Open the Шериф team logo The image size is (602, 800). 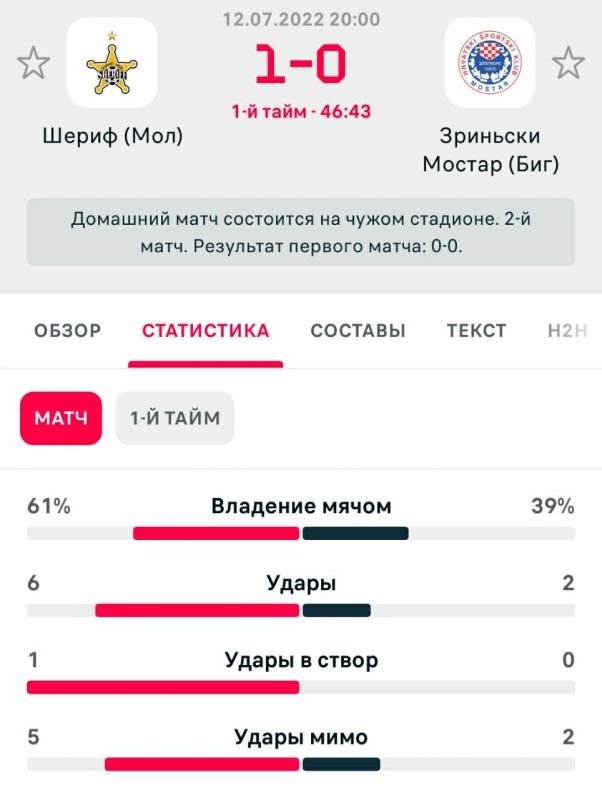pos(112,63)
